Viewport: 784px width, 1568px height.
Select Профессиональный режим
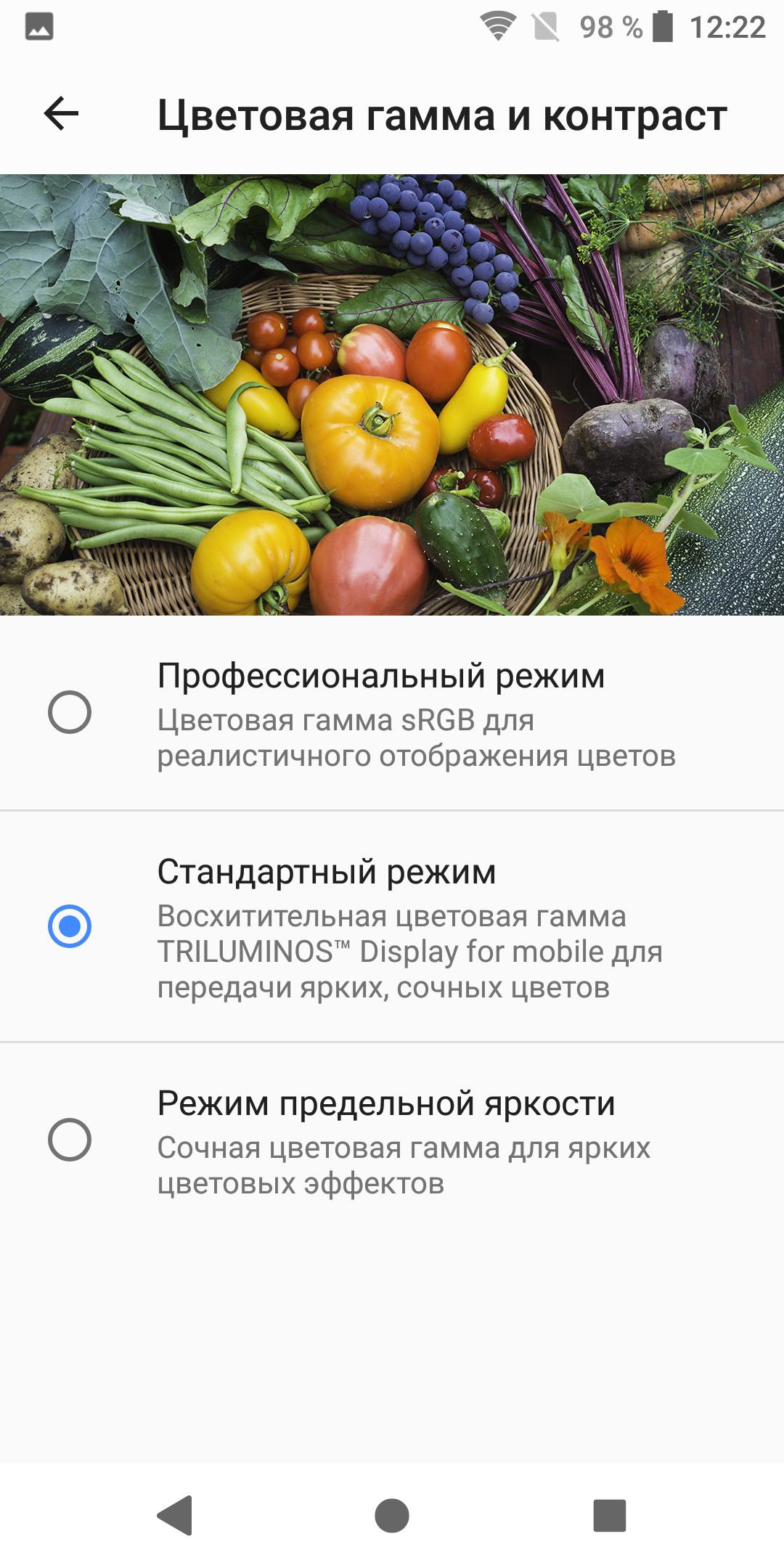click(70, 712)
